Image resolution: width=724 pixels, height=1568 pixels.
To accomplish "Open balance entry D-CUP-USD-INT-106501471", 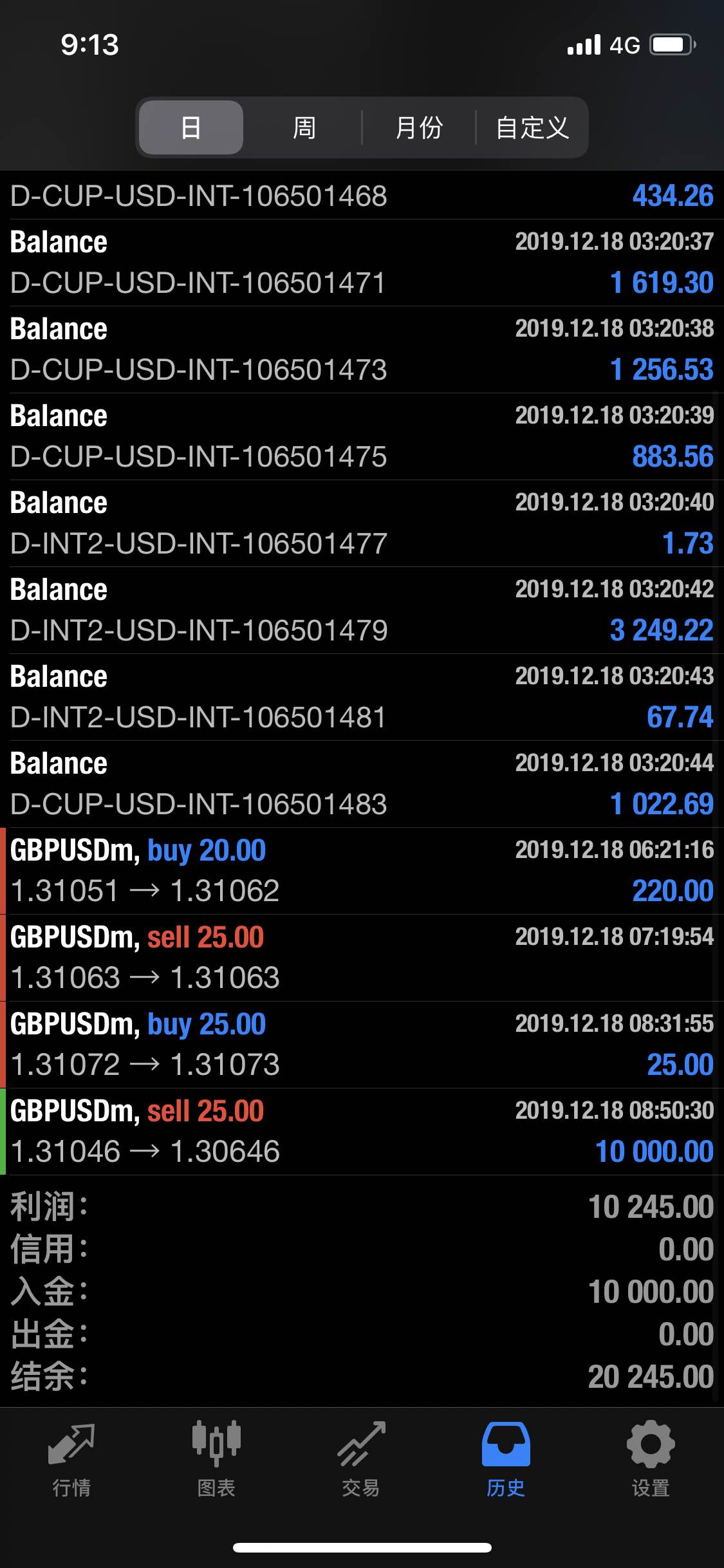I will coord(362,263).
